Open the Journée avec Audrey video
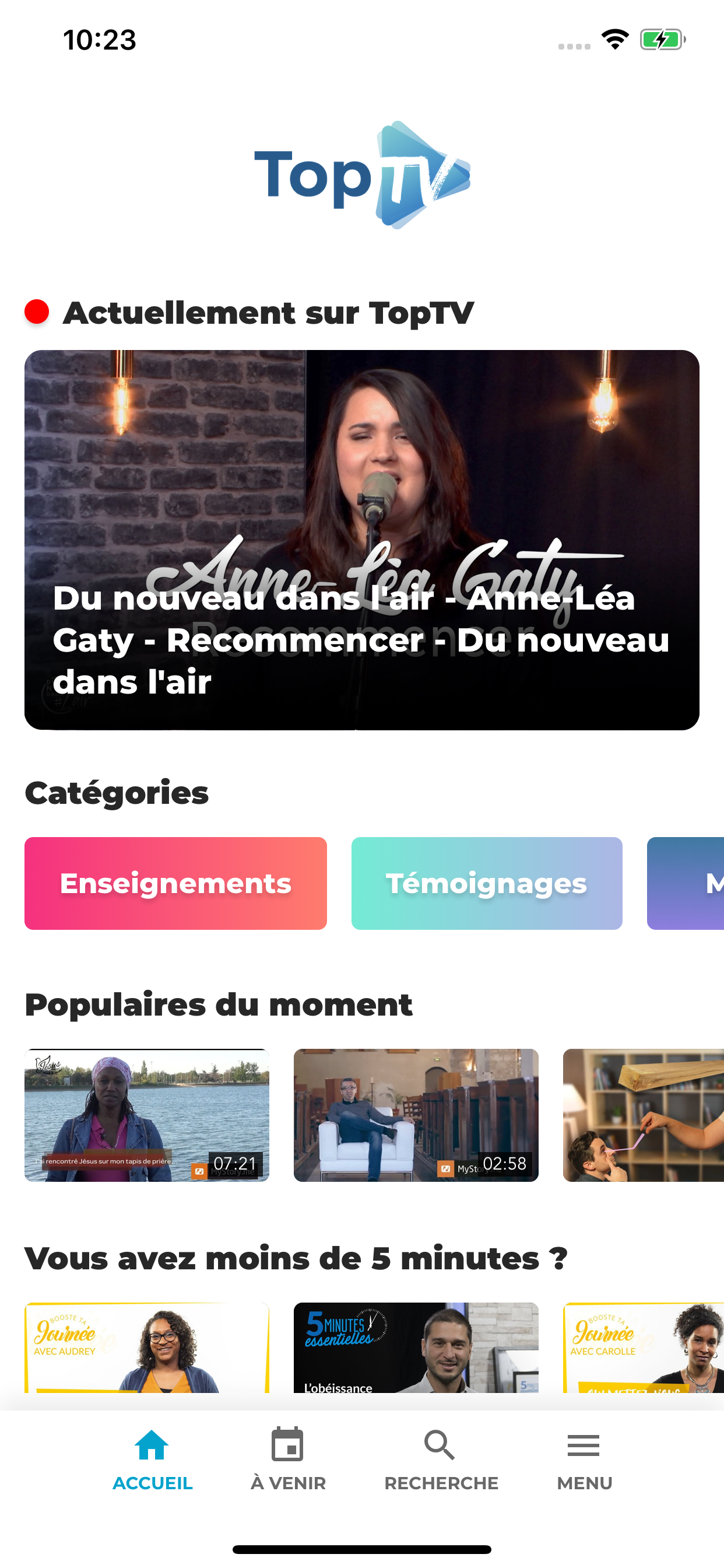The image size is (724, 1568). 147,1347
